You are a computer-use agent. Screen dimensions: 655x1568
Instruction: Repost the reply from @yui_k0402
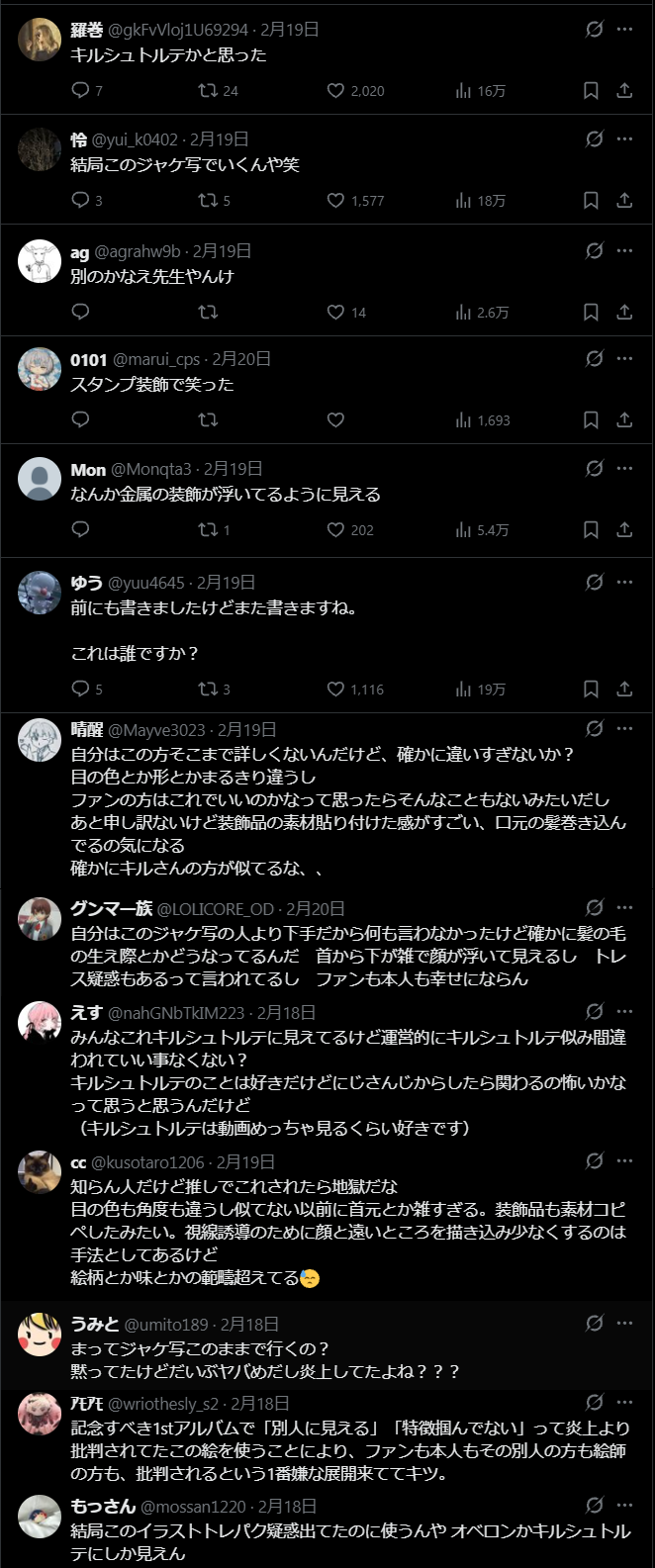[208, 200]
